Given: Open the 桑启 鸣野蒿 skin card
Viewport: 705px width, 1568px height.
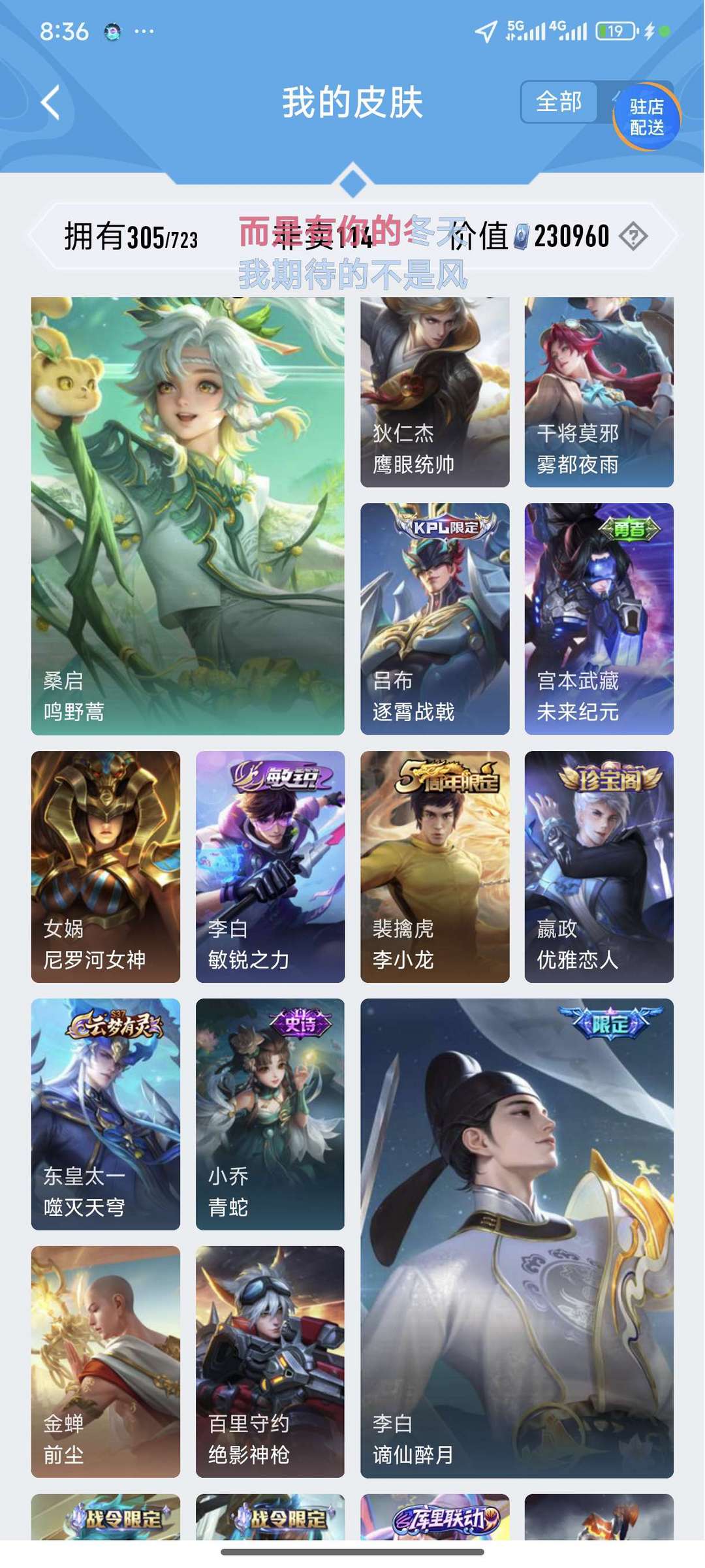Looking at the screenshot, I should point(188,516).
